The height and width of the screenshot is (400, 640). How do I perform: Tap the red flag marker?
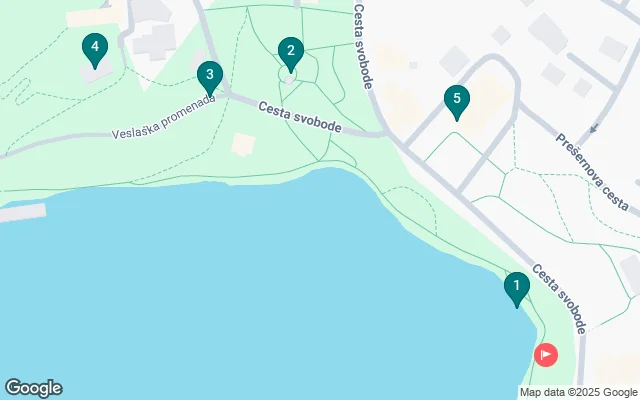546,354
